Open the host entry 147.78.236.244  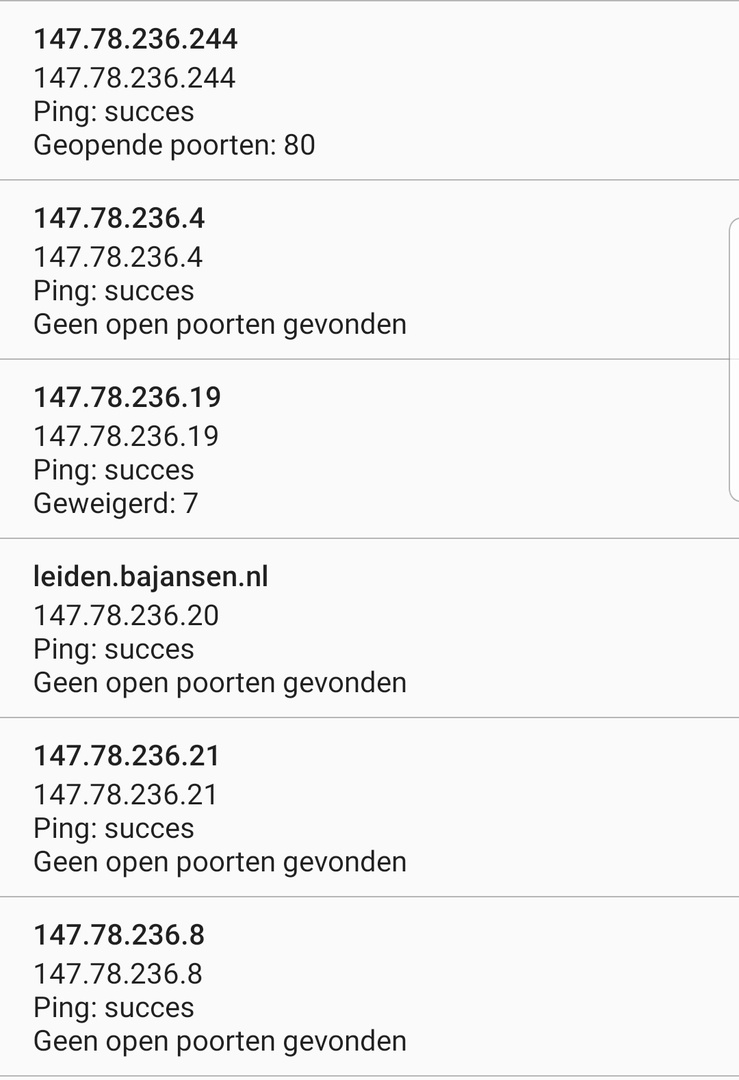tap(369, 92)
